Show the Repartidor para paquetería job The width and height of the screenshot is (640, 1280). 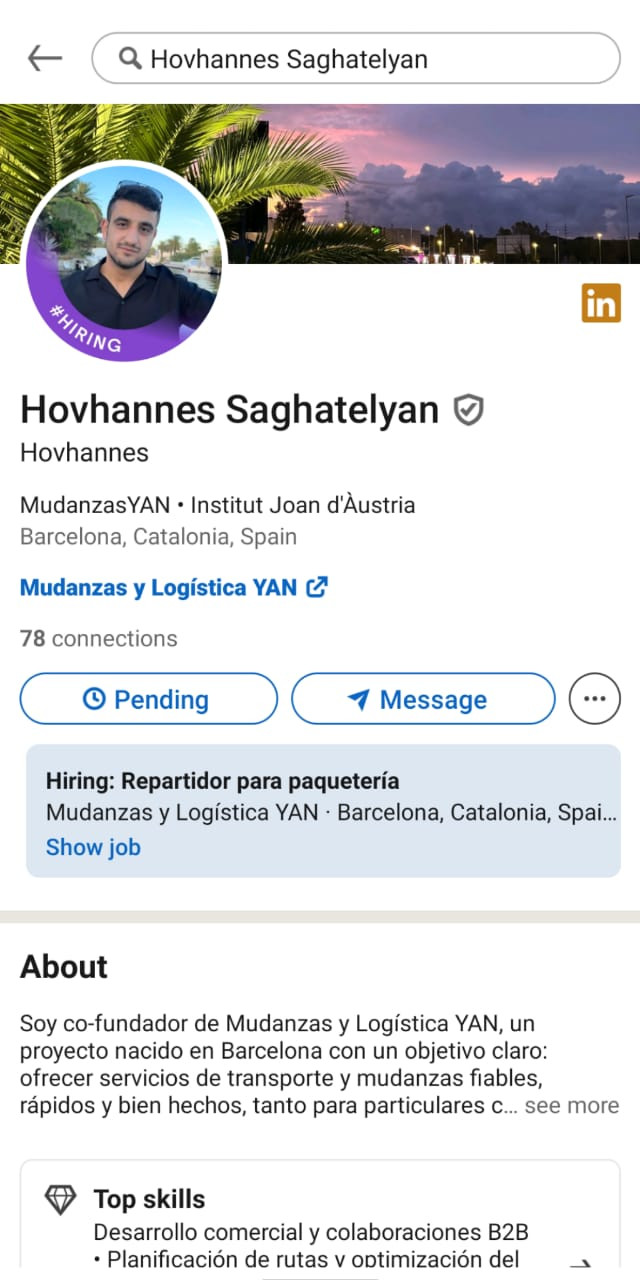[93, 847]
